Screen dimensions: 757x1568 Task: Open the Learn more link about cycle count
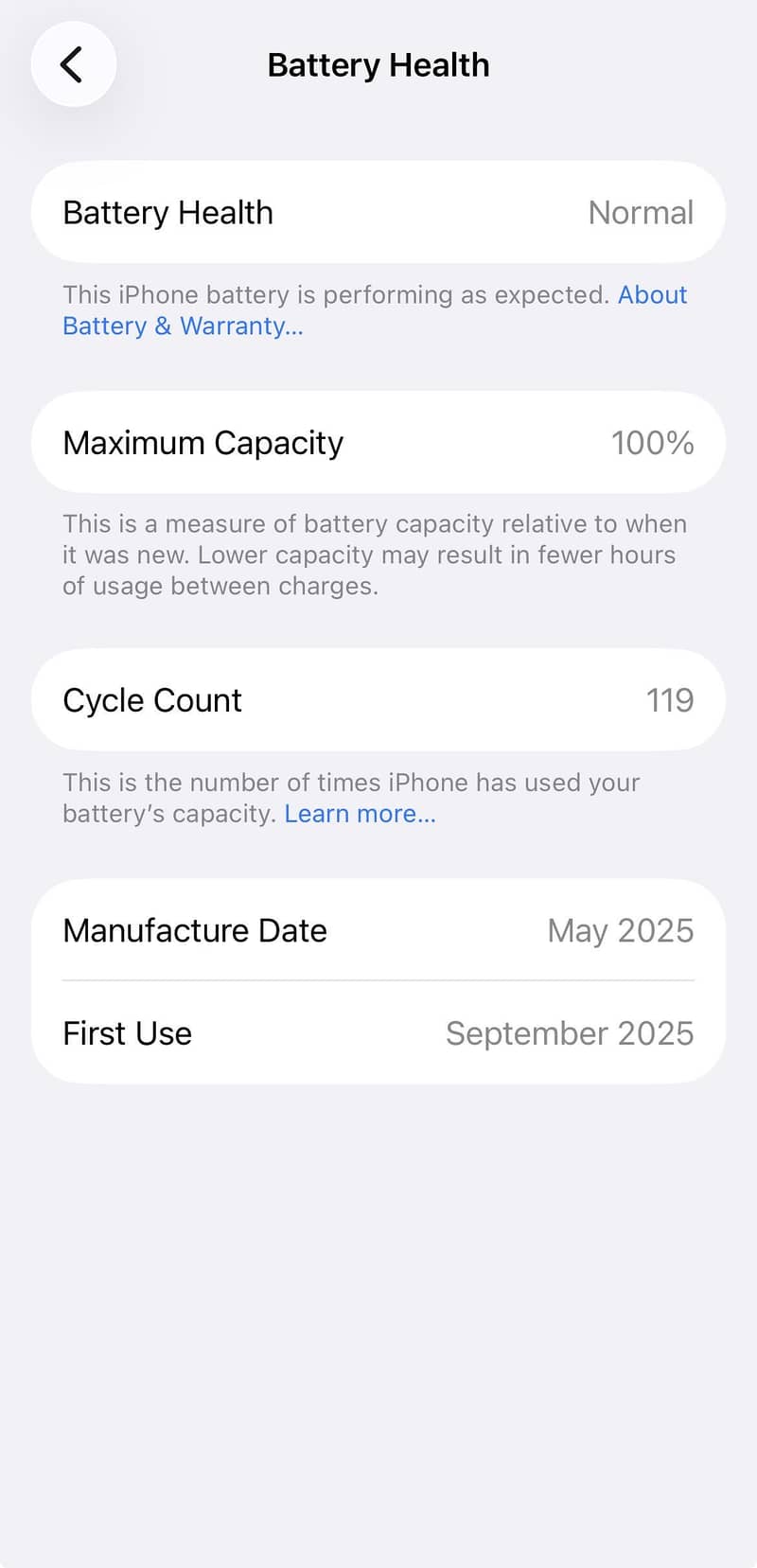point(360,813)
